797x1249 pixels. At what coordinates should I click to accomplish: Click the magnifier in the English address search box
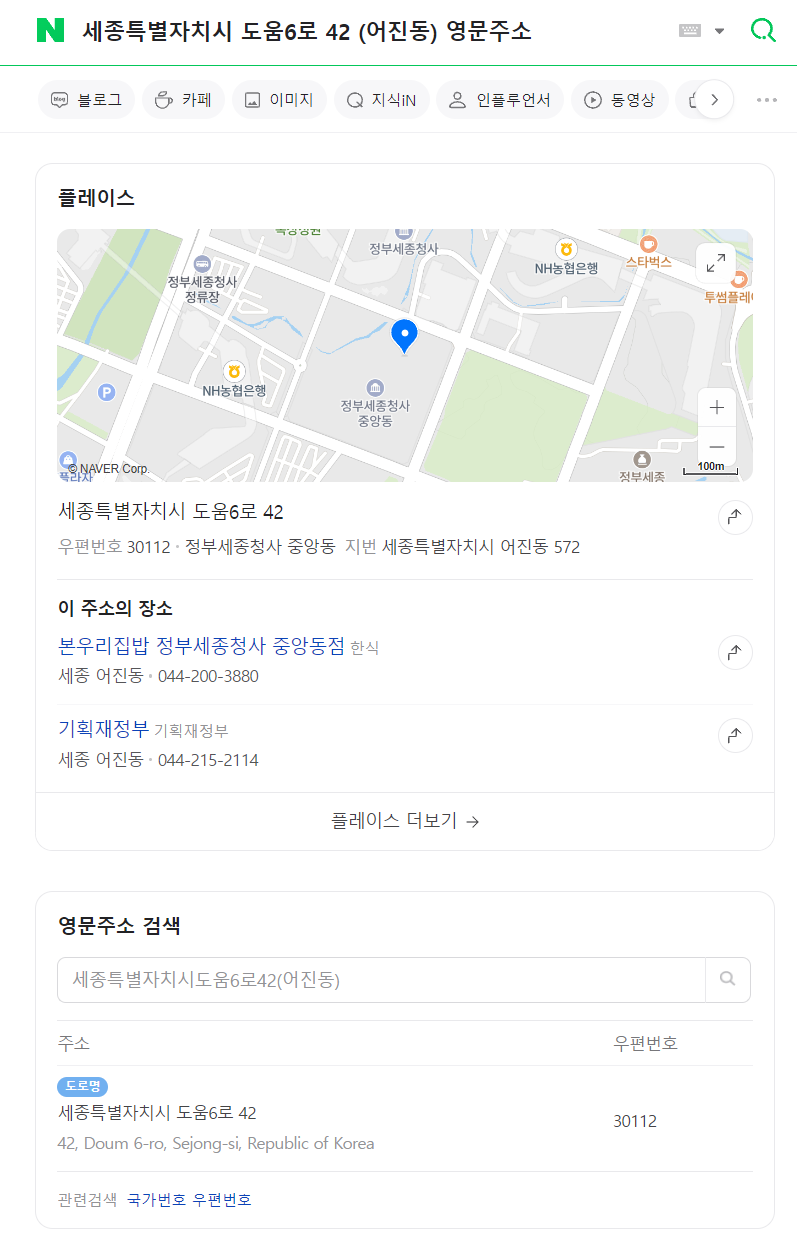point(727,979)
